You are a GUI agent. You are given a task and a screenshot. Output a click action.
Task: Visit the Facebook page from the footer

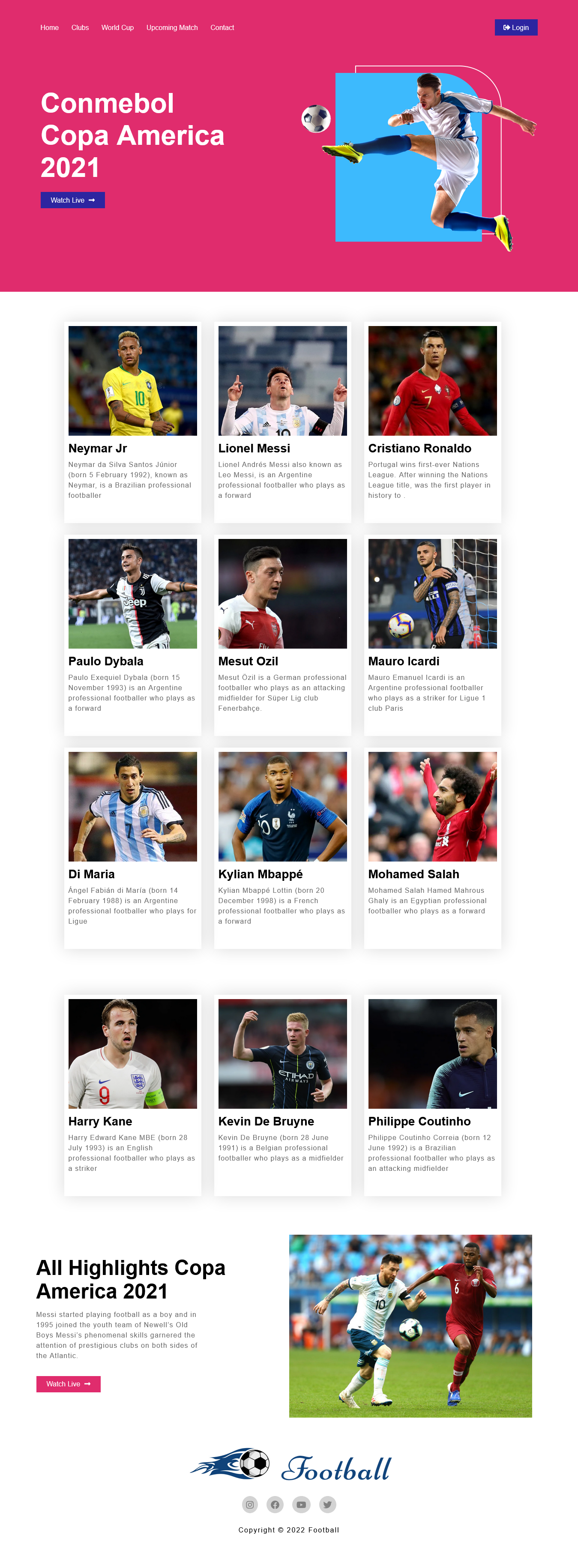pyautogui.click(x=276, y=1504)
